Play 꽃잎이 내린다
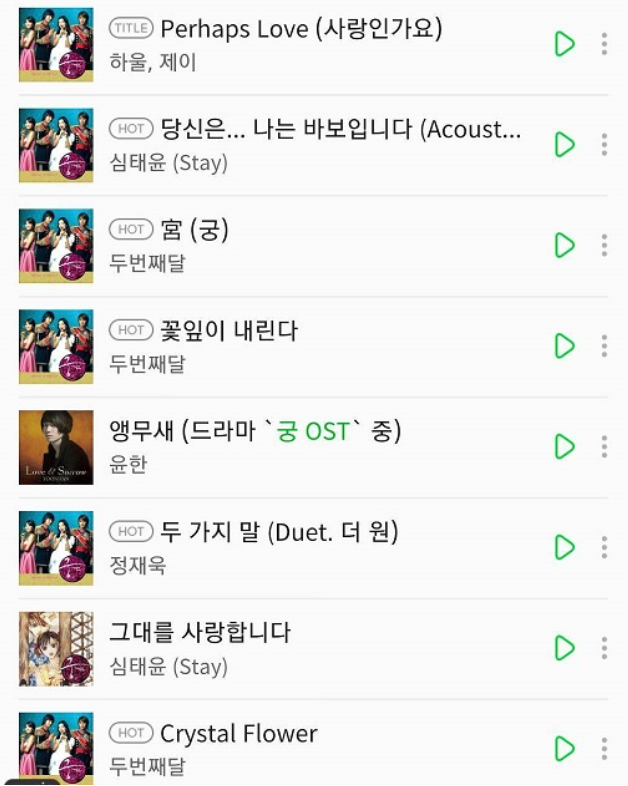Screen dimensions: 628x786 [564, 346]
